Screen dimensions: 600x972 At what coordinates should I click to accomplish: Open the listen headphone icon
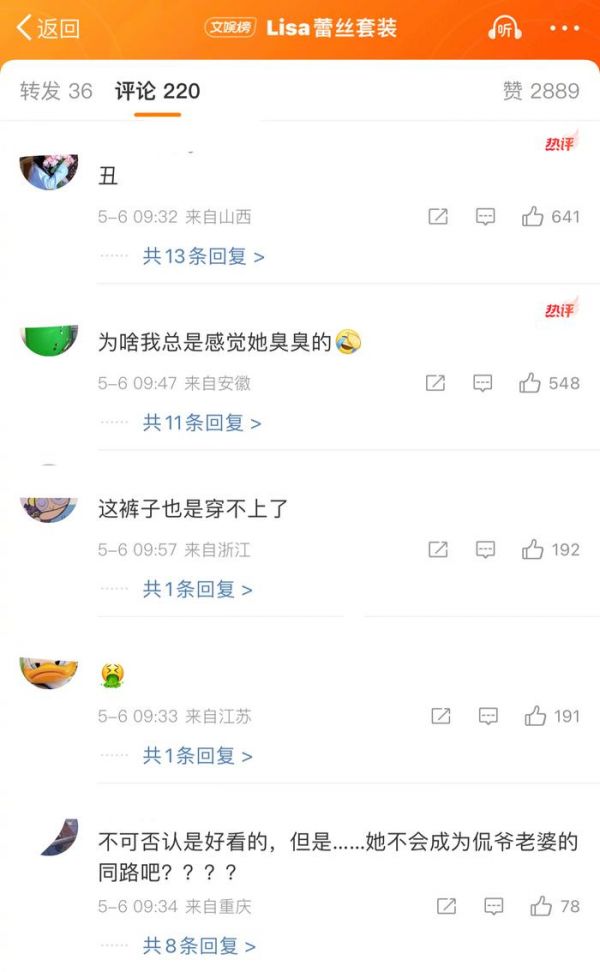505,29
